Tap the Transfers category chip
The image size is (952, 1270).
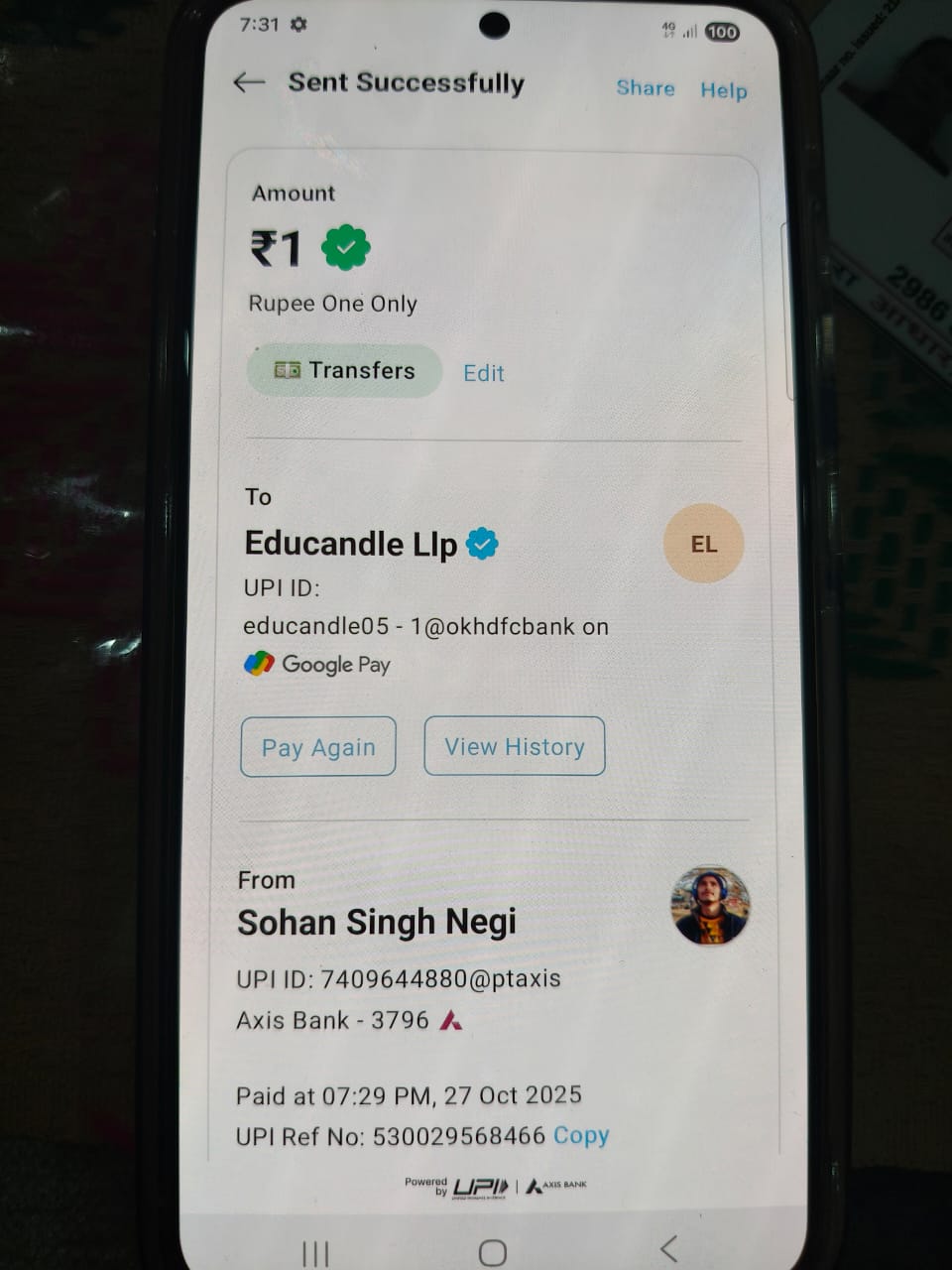click(x=344, y=371)
